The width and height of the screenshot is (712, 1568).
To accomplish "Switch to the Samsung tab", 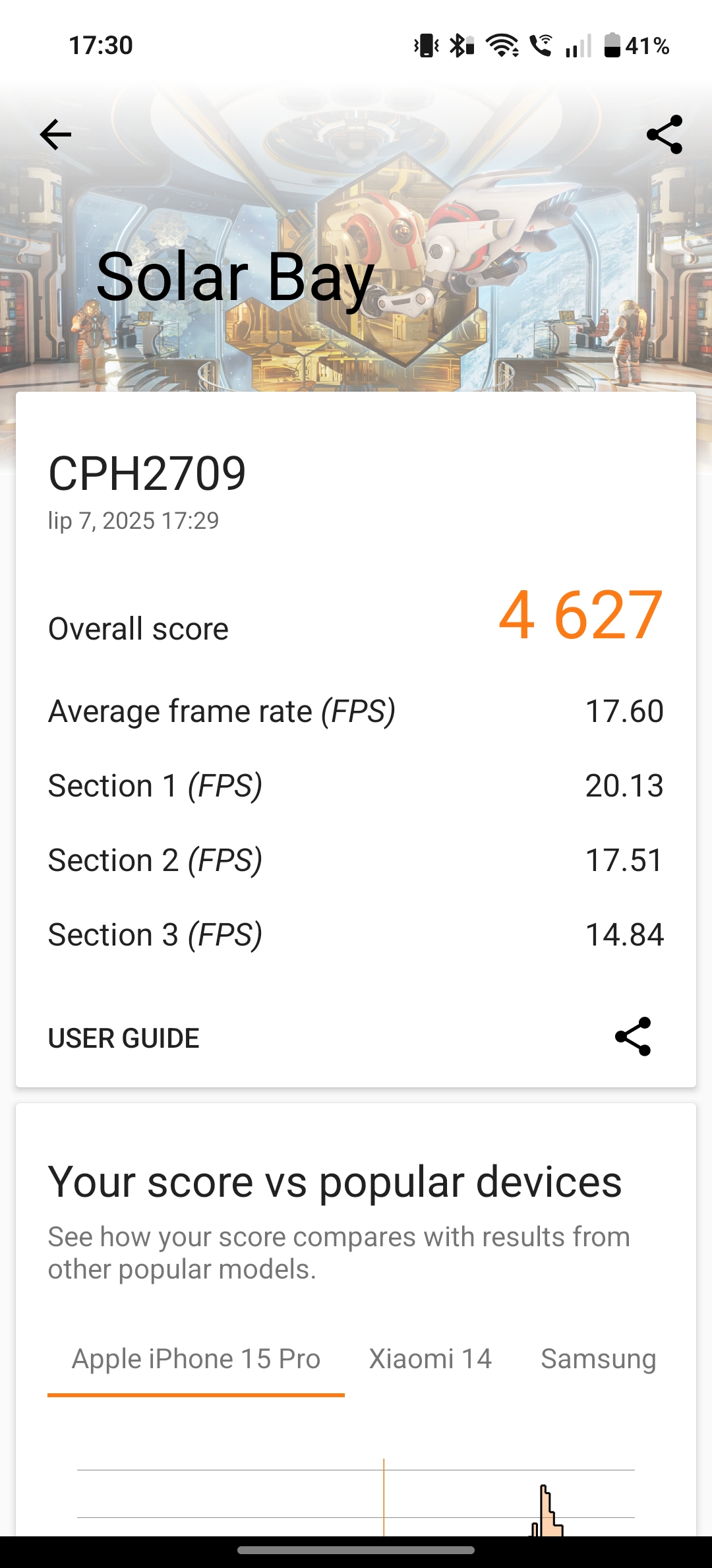I will (599, 1359).
